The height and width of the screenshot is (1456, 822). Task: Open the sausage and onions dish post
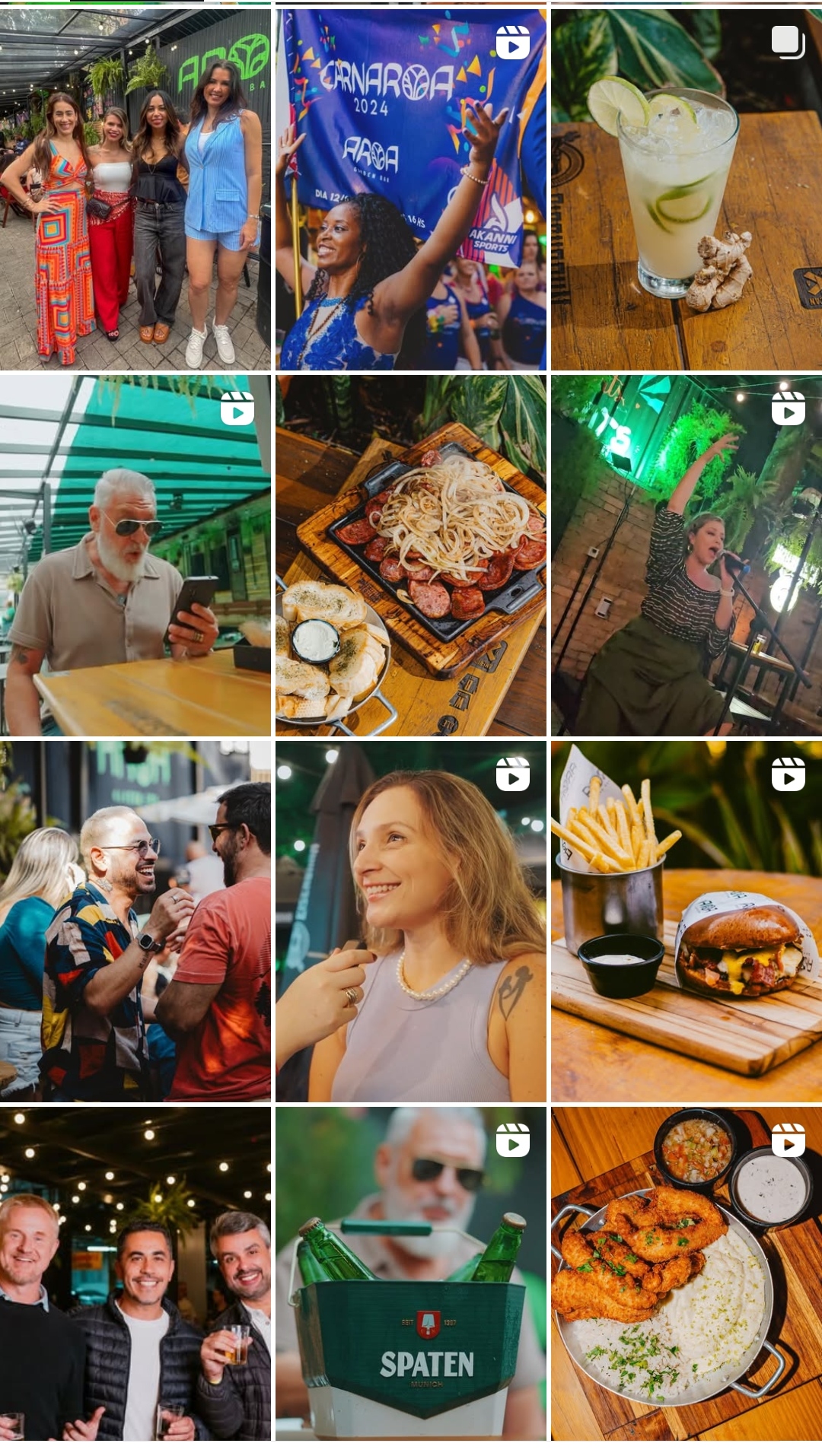pos(411,555)
